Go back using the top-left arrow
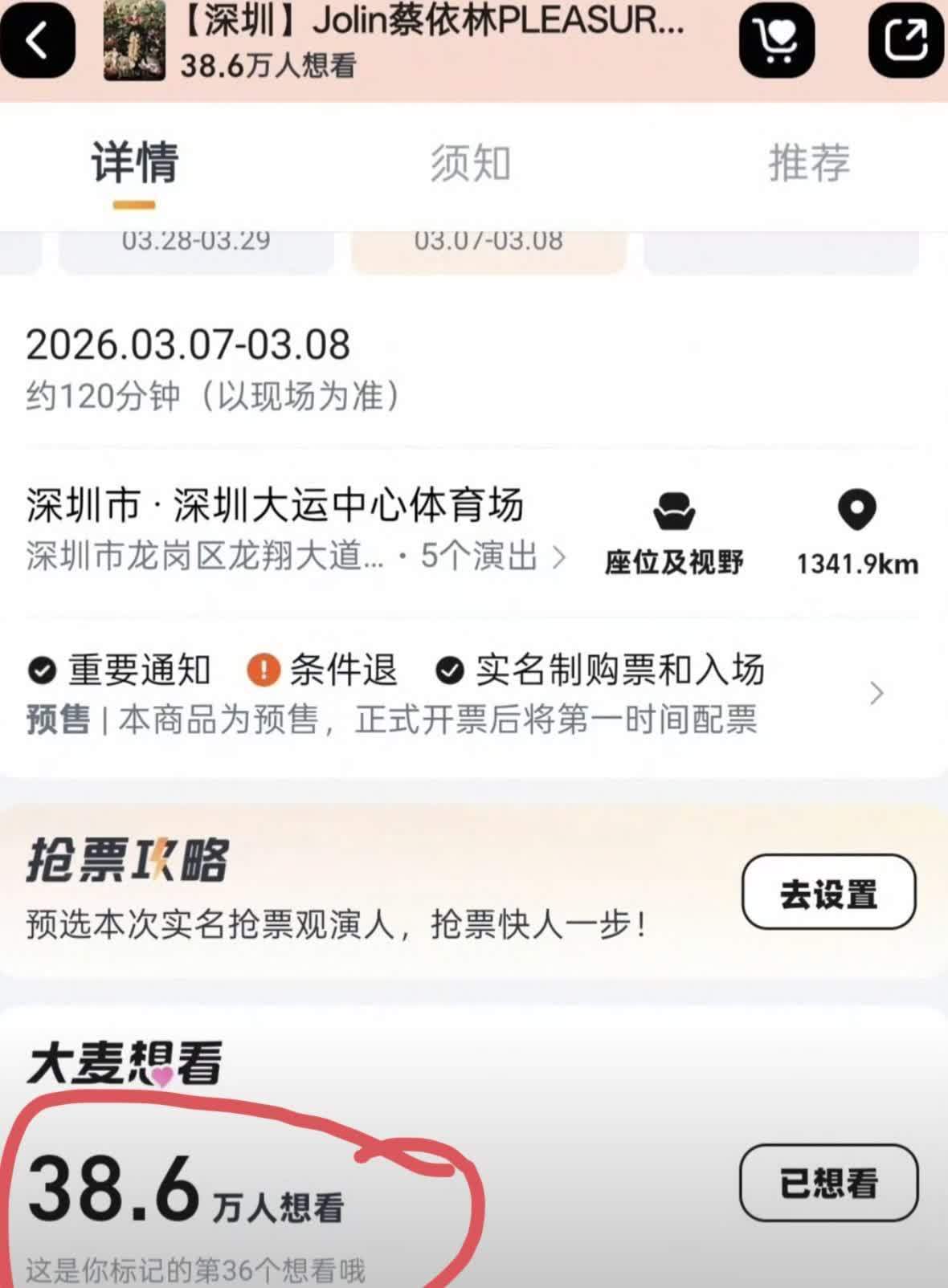This screenshot has height=1288, width=948. (37, 40)
